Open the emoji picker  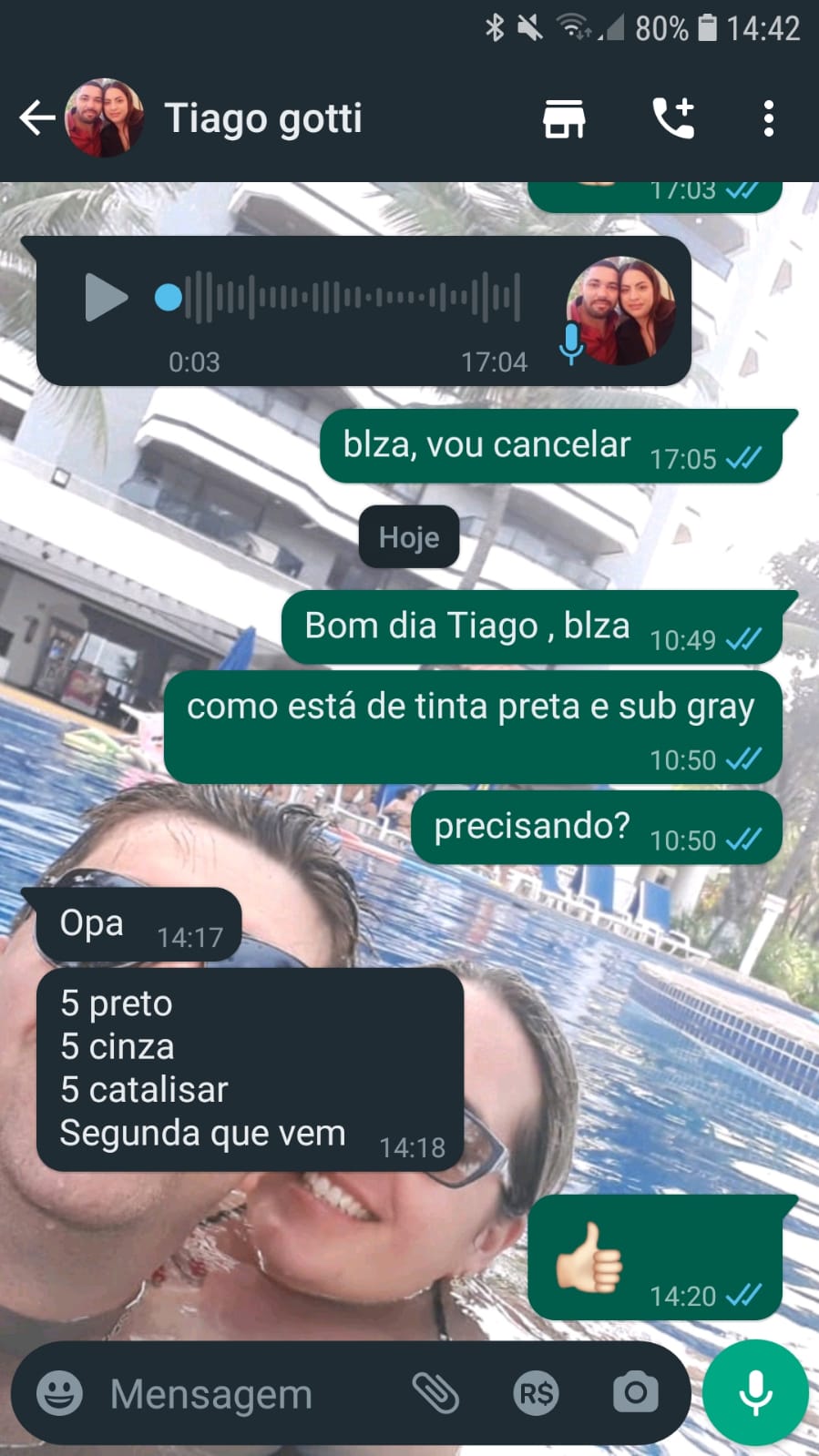pyautogui.click(x=59, y=1393)
